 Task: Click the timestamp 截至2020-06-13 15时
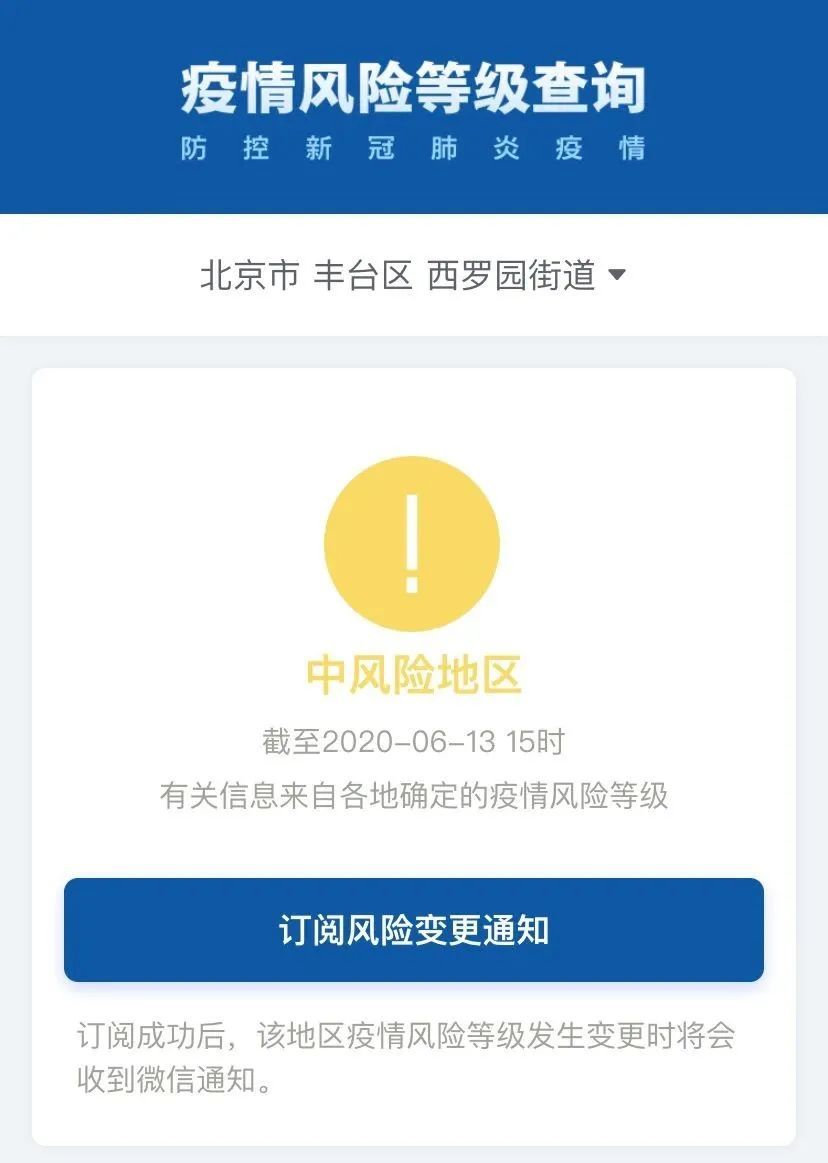tap(413, 739)
